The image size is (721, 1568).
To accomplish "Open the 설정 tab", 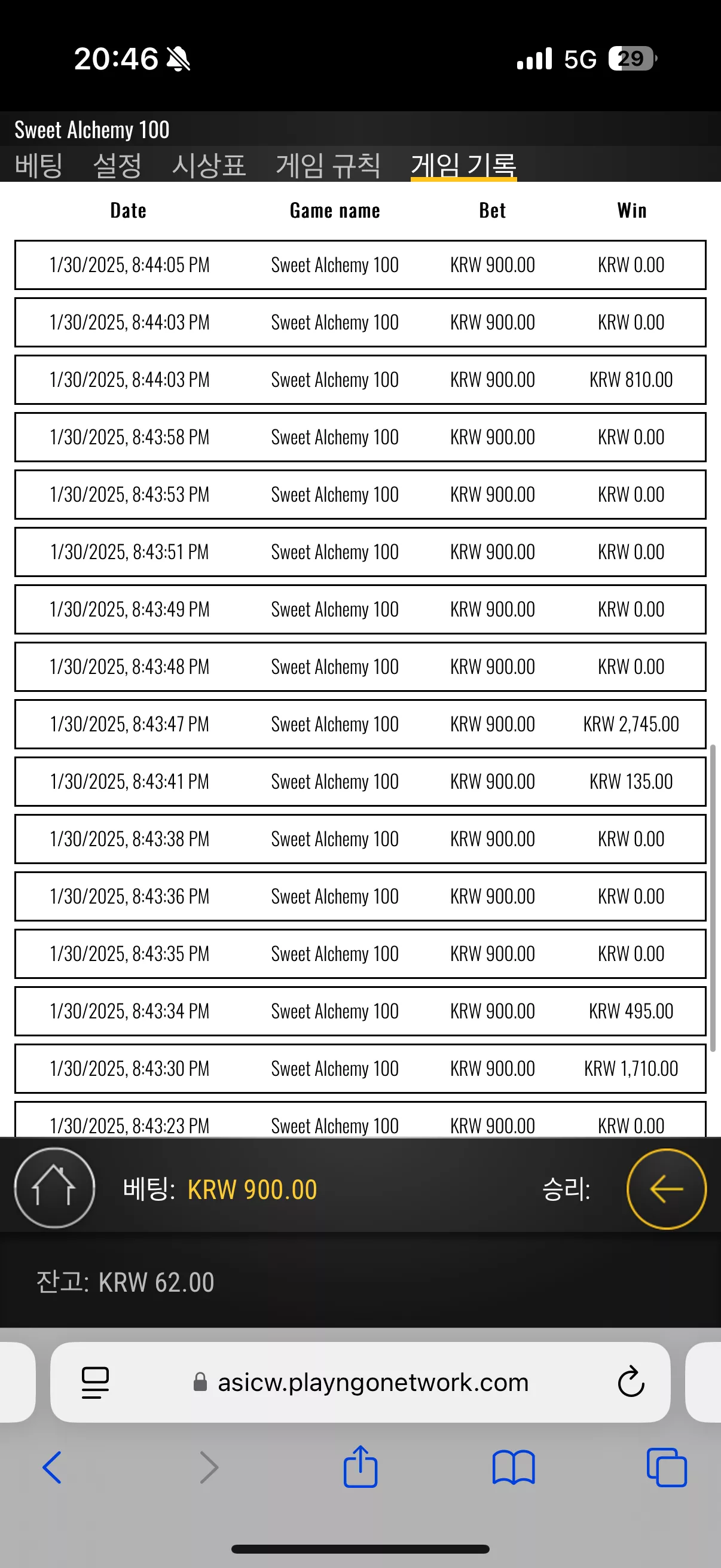I will [x=117, y=165].
